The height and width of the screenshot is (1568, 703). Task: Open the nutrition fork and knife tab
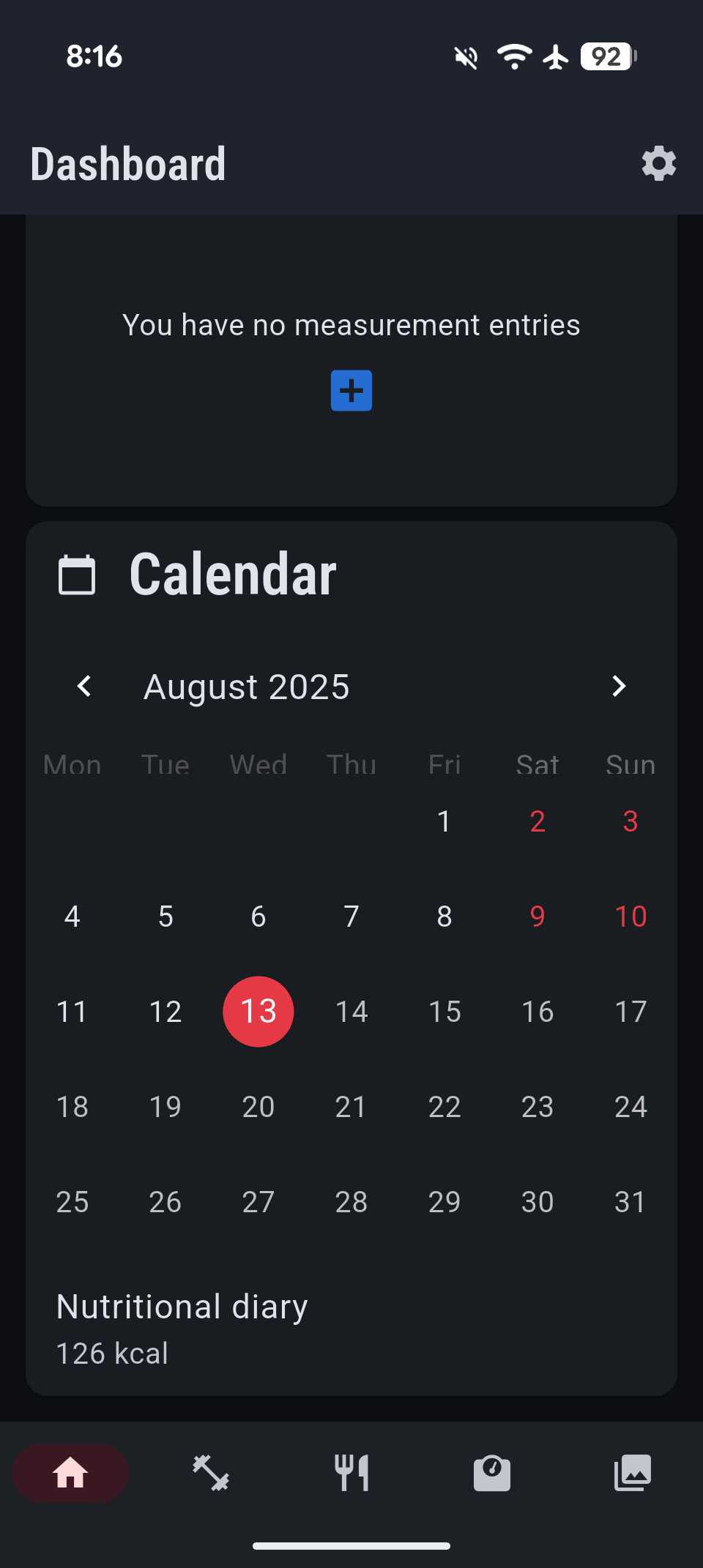(351, 1472)
